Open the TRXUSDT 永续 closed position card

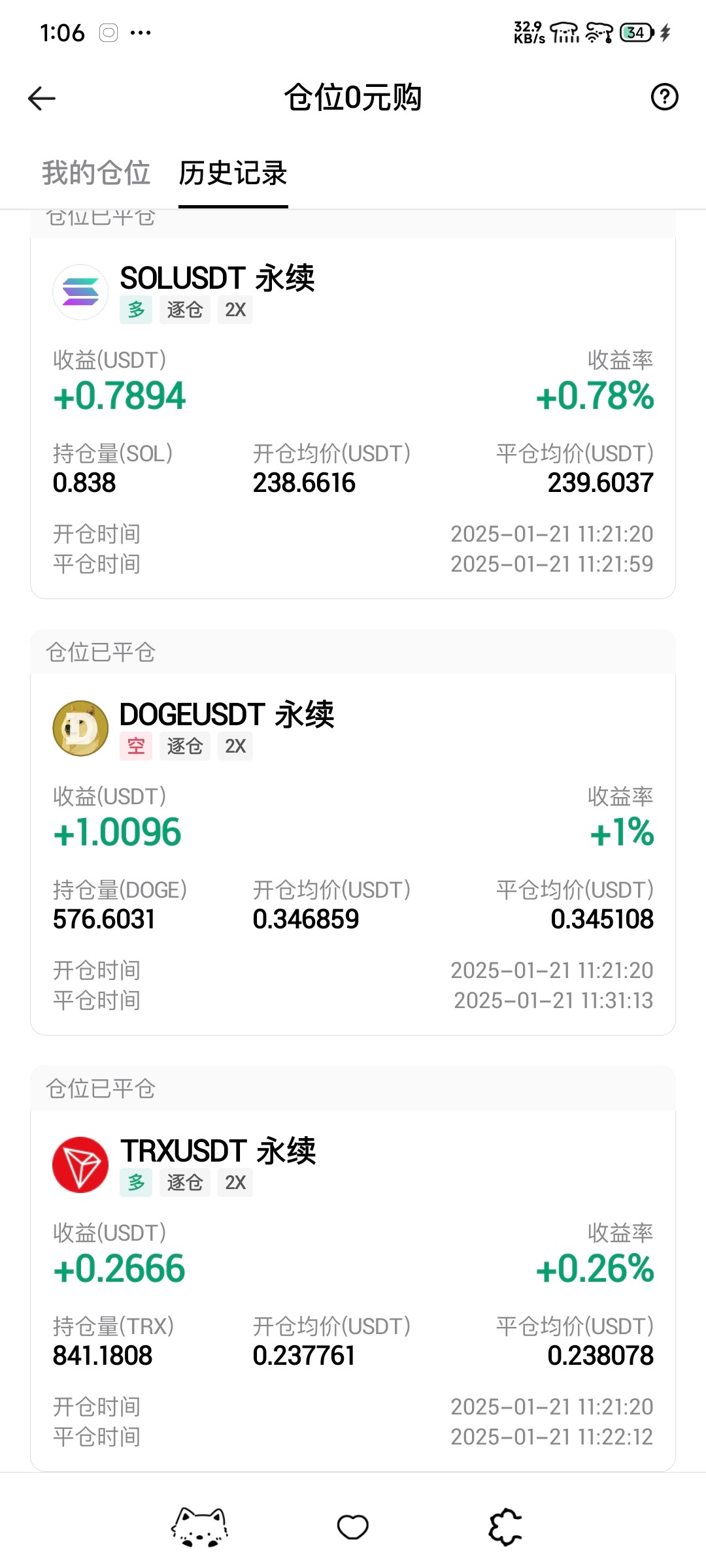pyautogui.click(x=353, y=1291)
